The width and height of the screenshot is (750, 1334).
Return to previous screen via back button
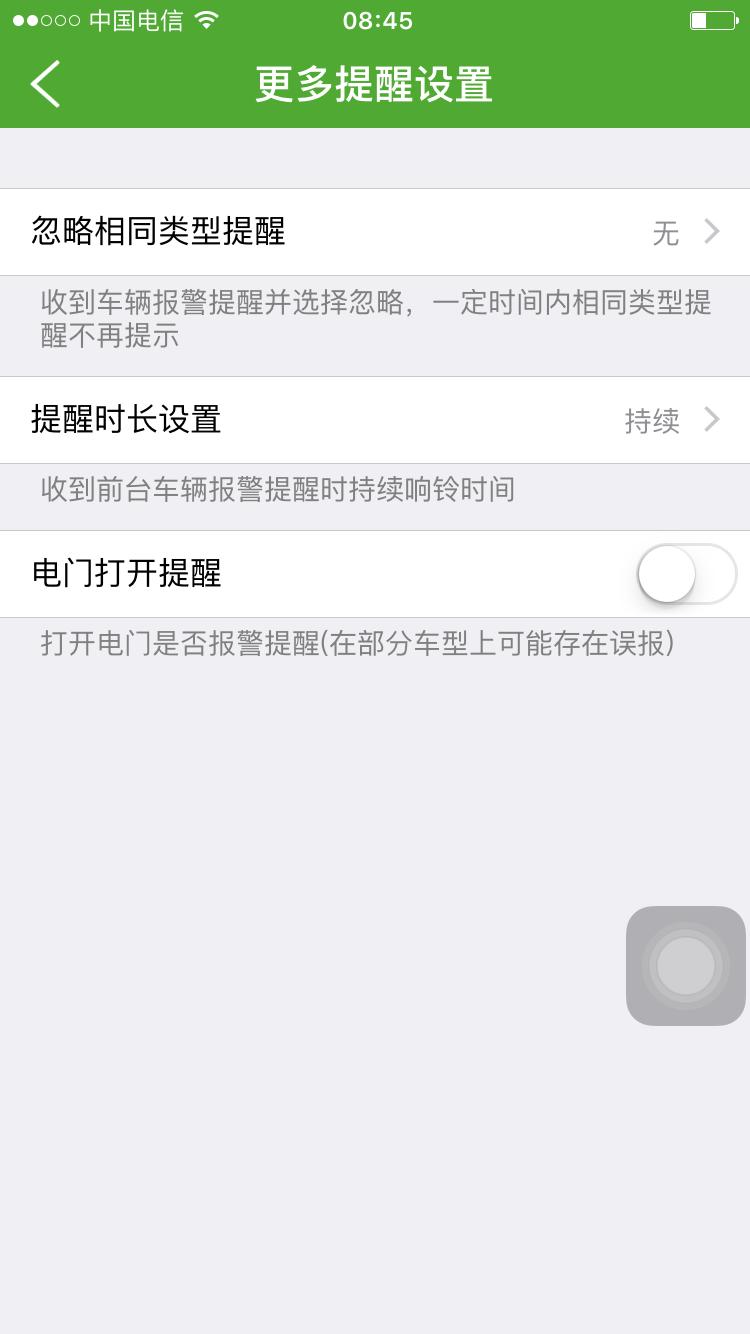click(44, 84)
